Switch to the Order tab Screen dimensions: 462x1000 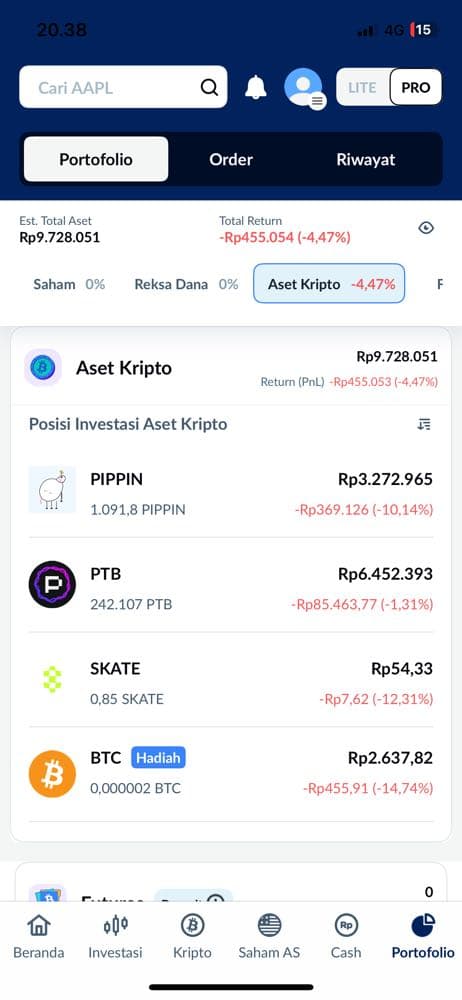231,159
